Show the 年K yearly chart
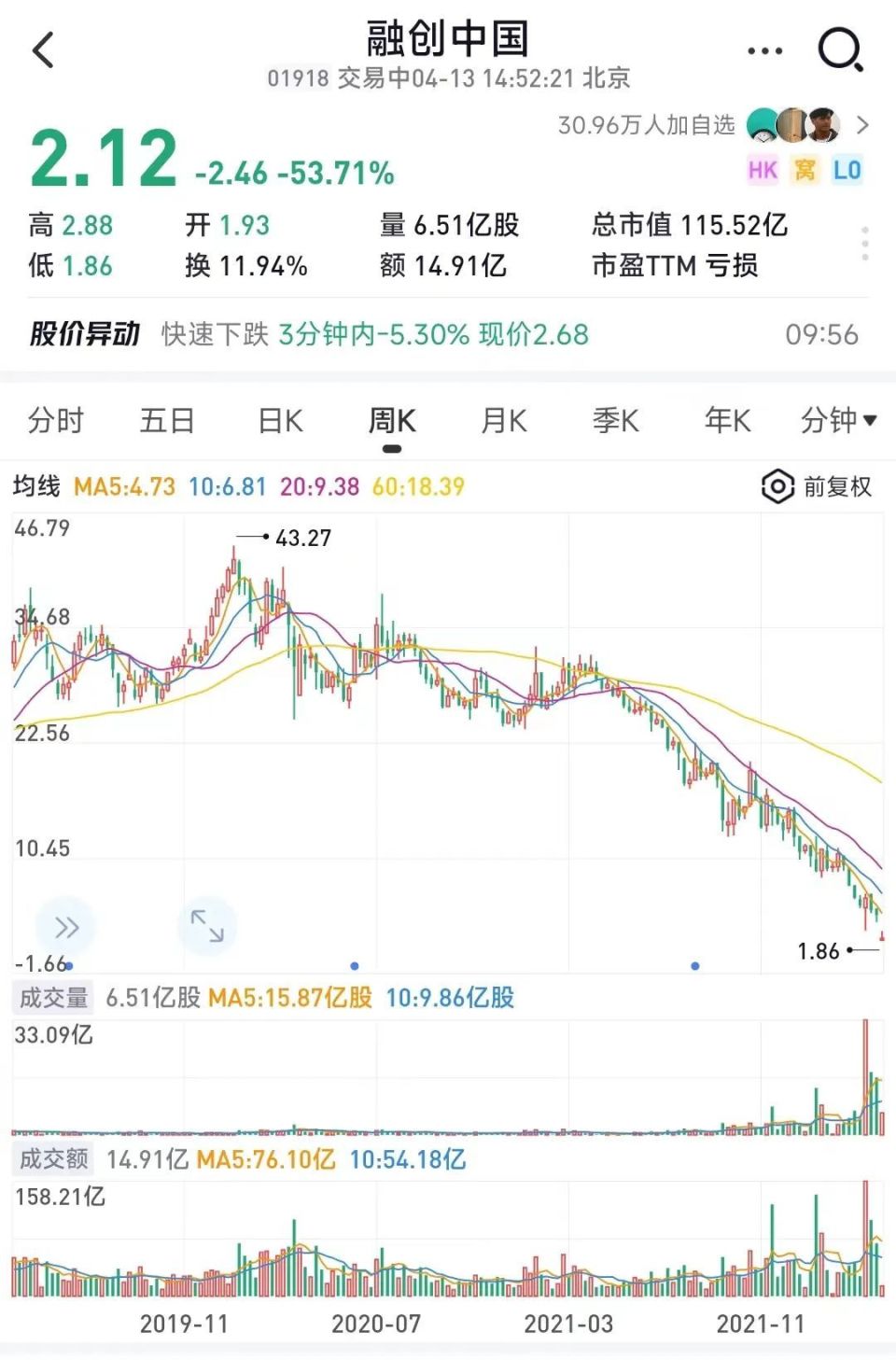 click(728, 421)
